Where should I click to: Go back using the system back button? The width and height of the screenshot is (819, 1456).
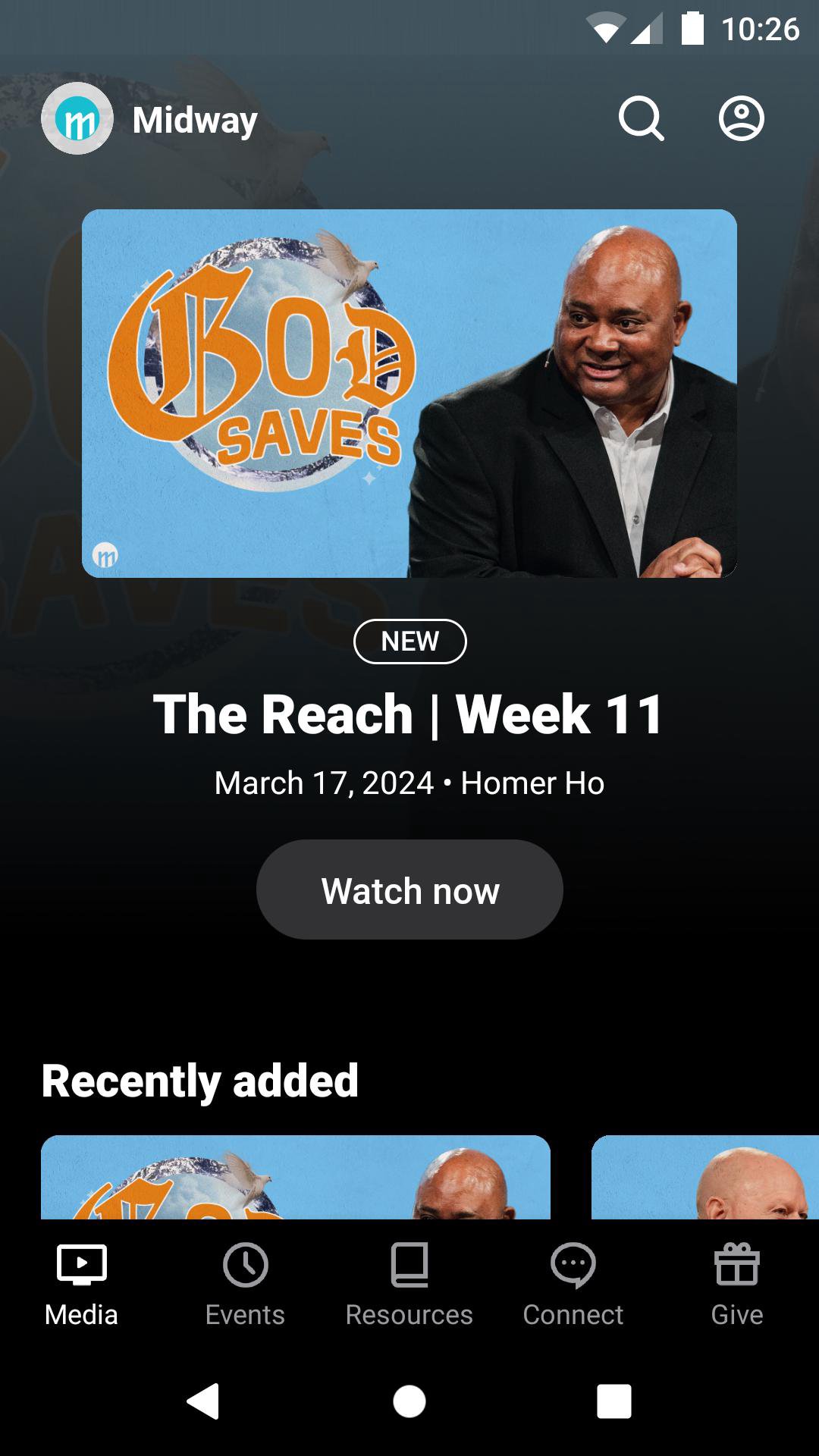(x=203, y=1401)
